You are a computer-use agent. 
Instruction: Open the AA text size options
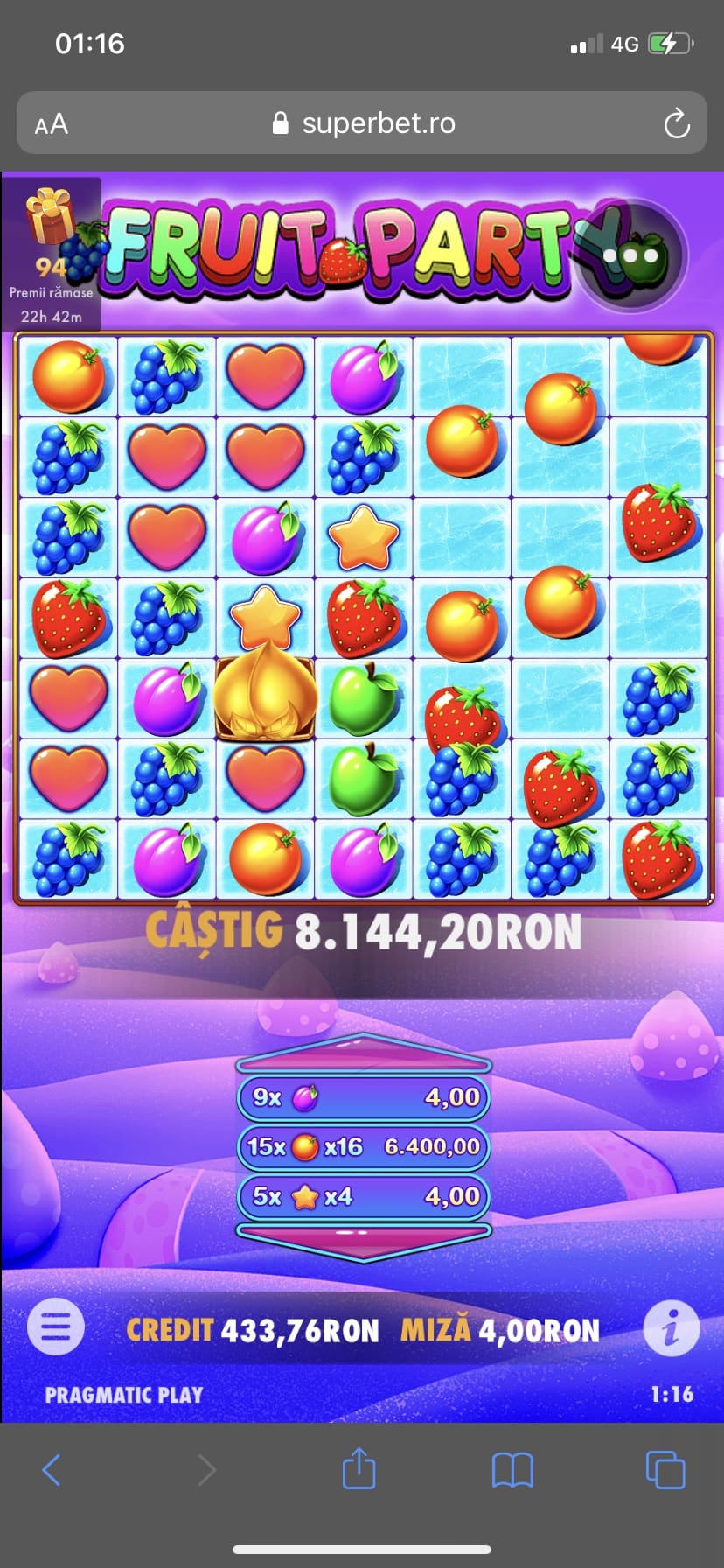[52, 124]
